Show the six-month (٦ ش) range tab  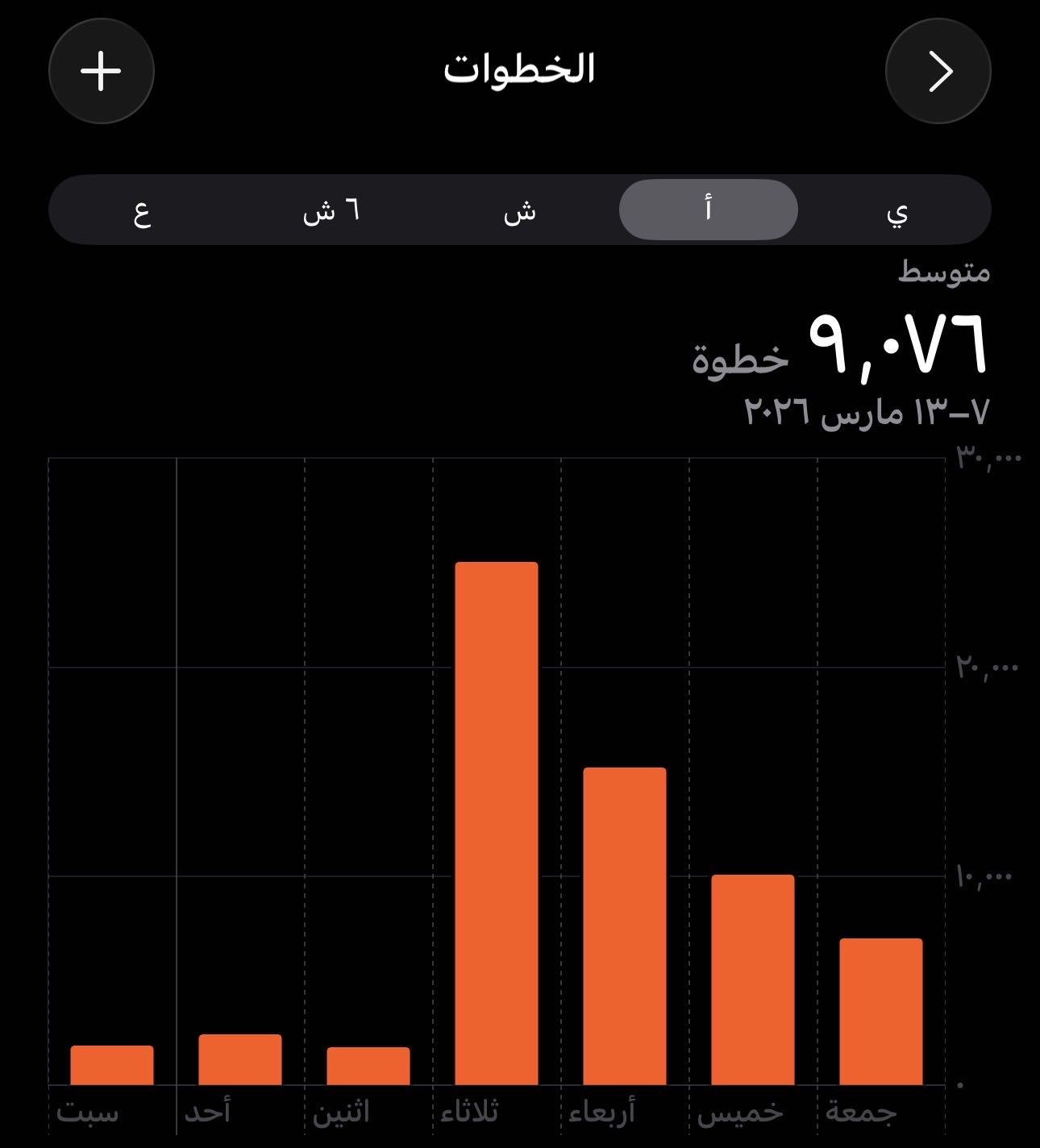[x=331, y=210]
